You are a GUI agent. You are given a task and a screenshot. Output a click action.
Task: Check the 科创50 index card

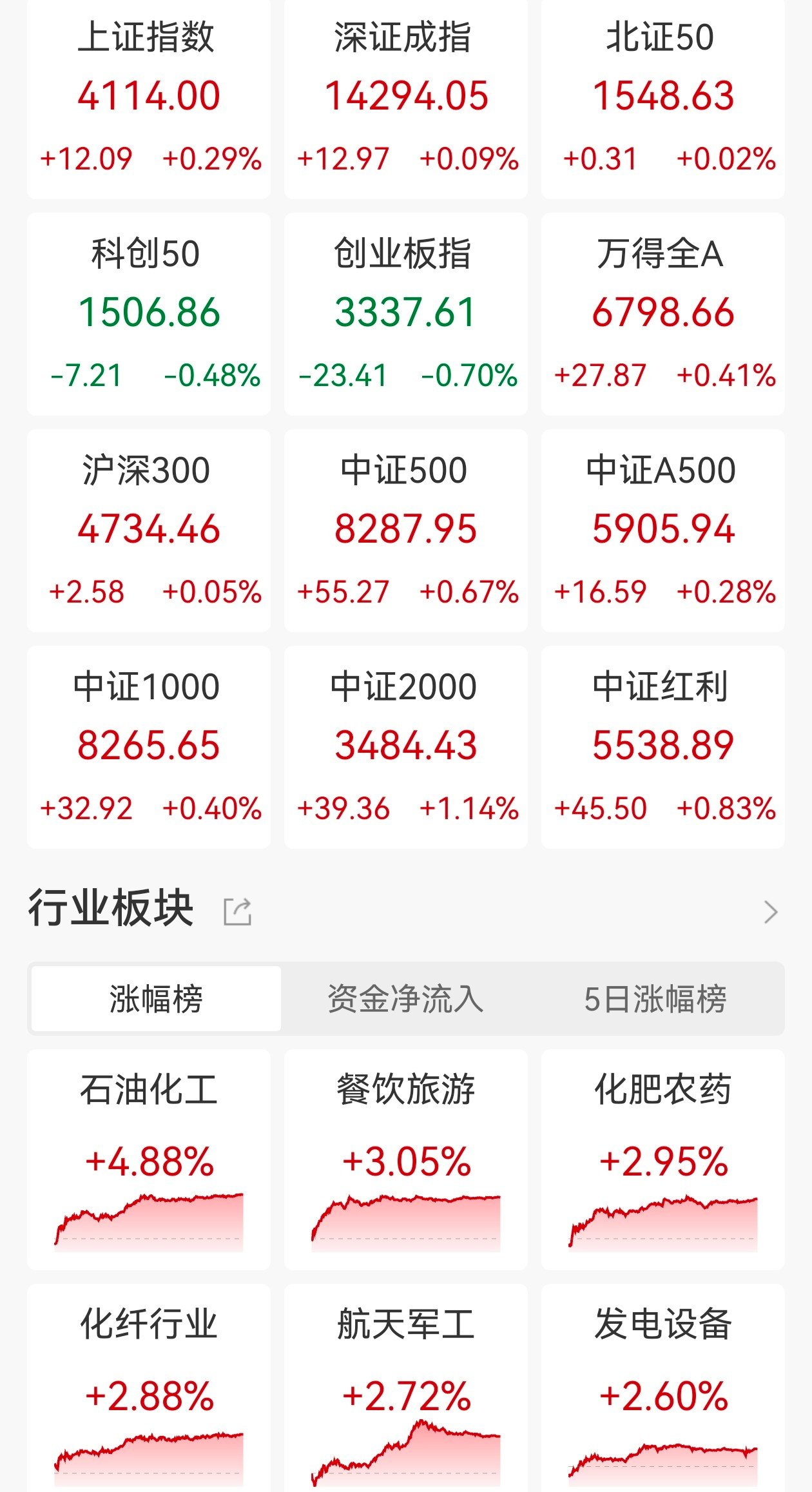click(x=149, y=314)
